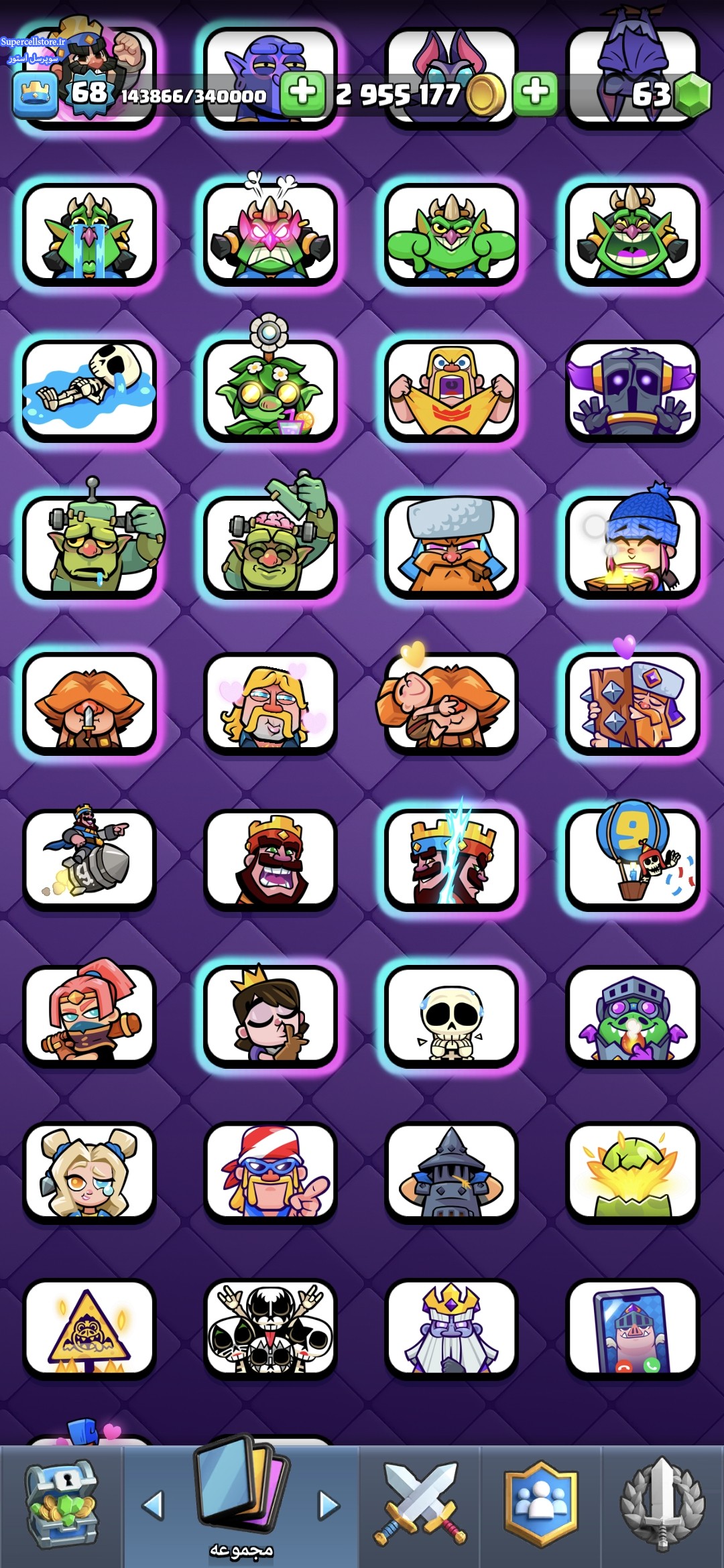Open the shop chest tab
724x1568 pixels.
(x=61, y=1505)
